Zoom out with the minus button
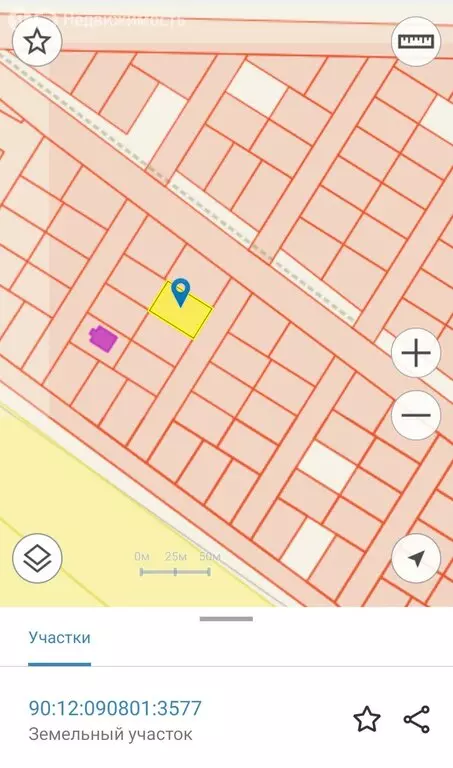453x768 pixels. tap(416, 415)
